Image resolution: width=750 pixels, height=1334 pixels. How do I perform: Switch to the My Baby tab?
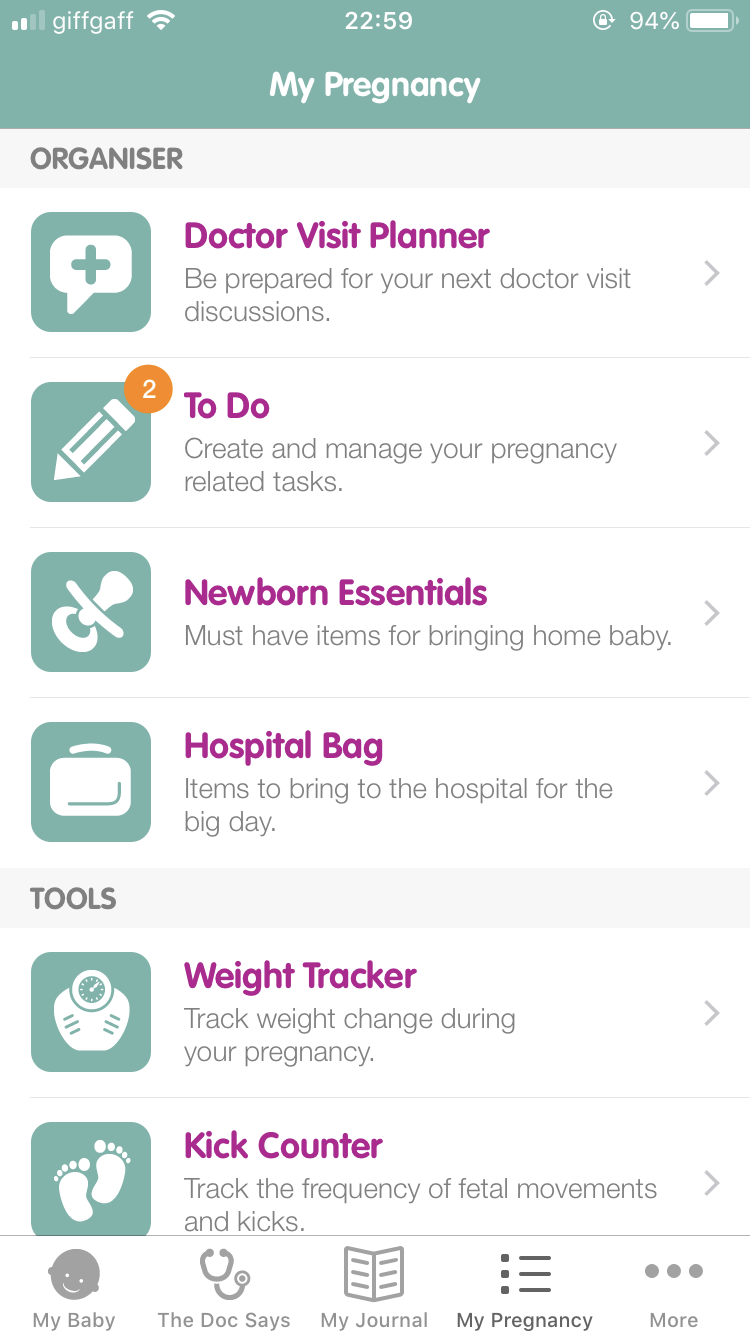(74, 1288)
